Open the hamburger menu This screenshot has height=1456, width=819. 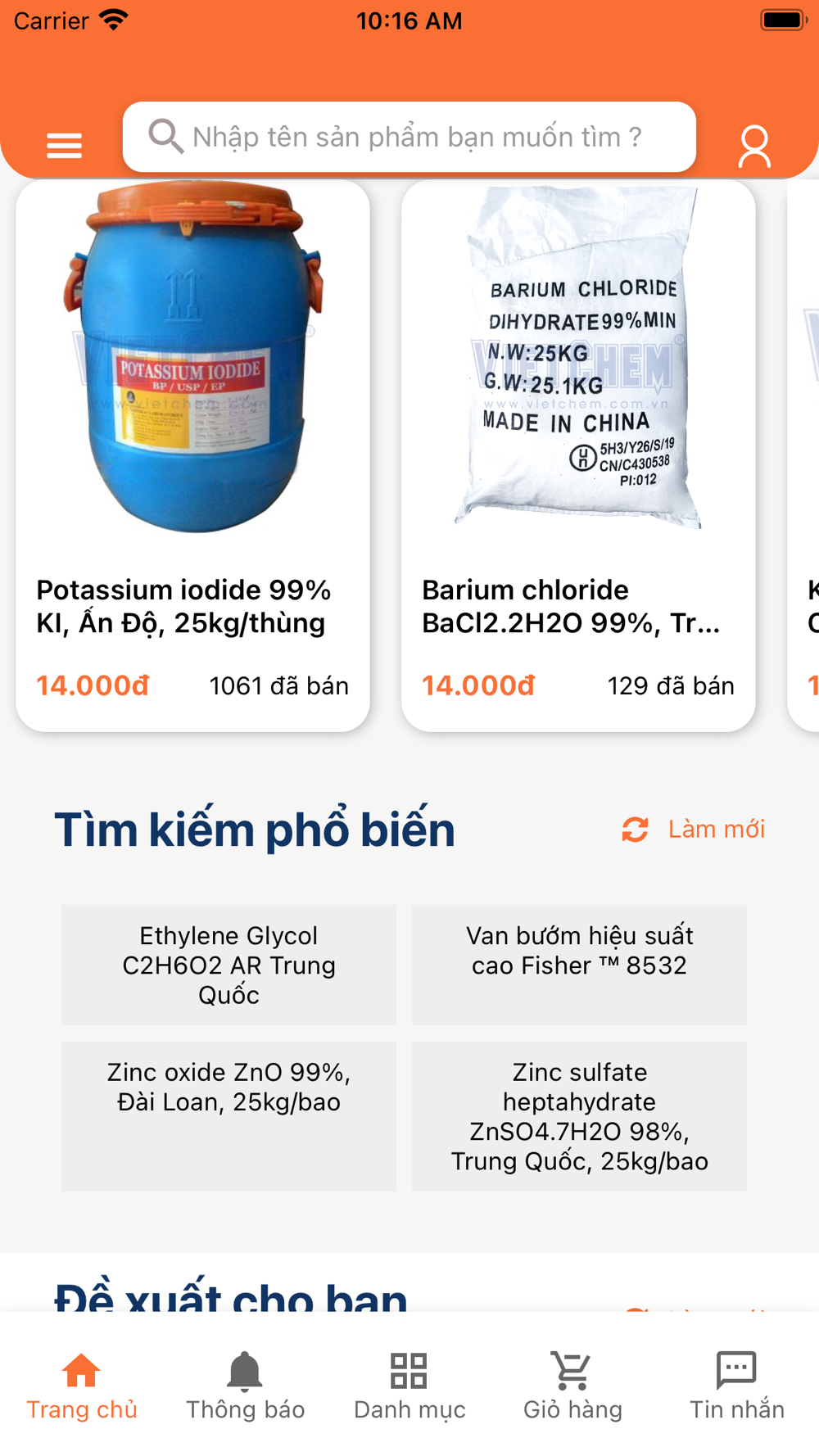pos(64,146)
